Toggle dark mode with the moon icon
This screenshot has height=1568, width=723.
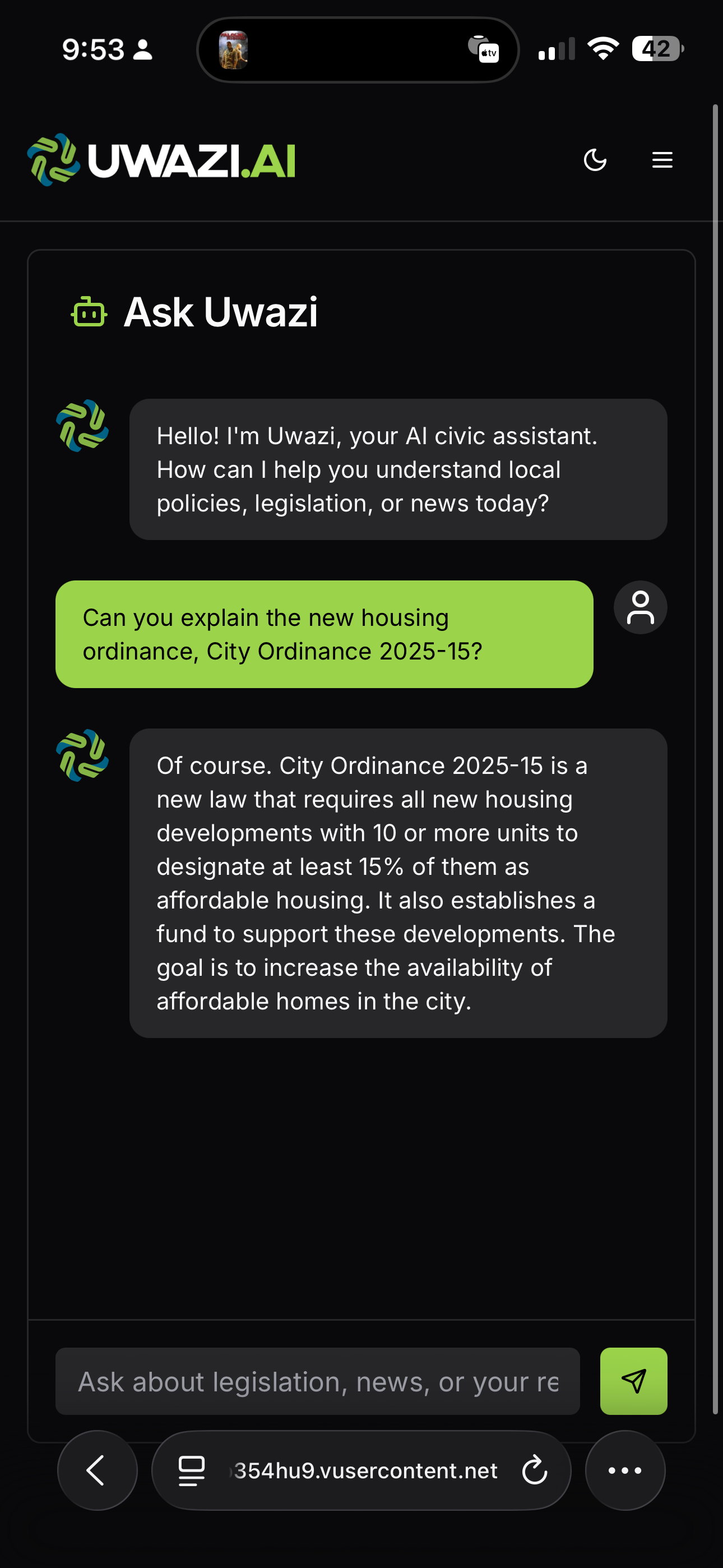(x=595, y=160)
